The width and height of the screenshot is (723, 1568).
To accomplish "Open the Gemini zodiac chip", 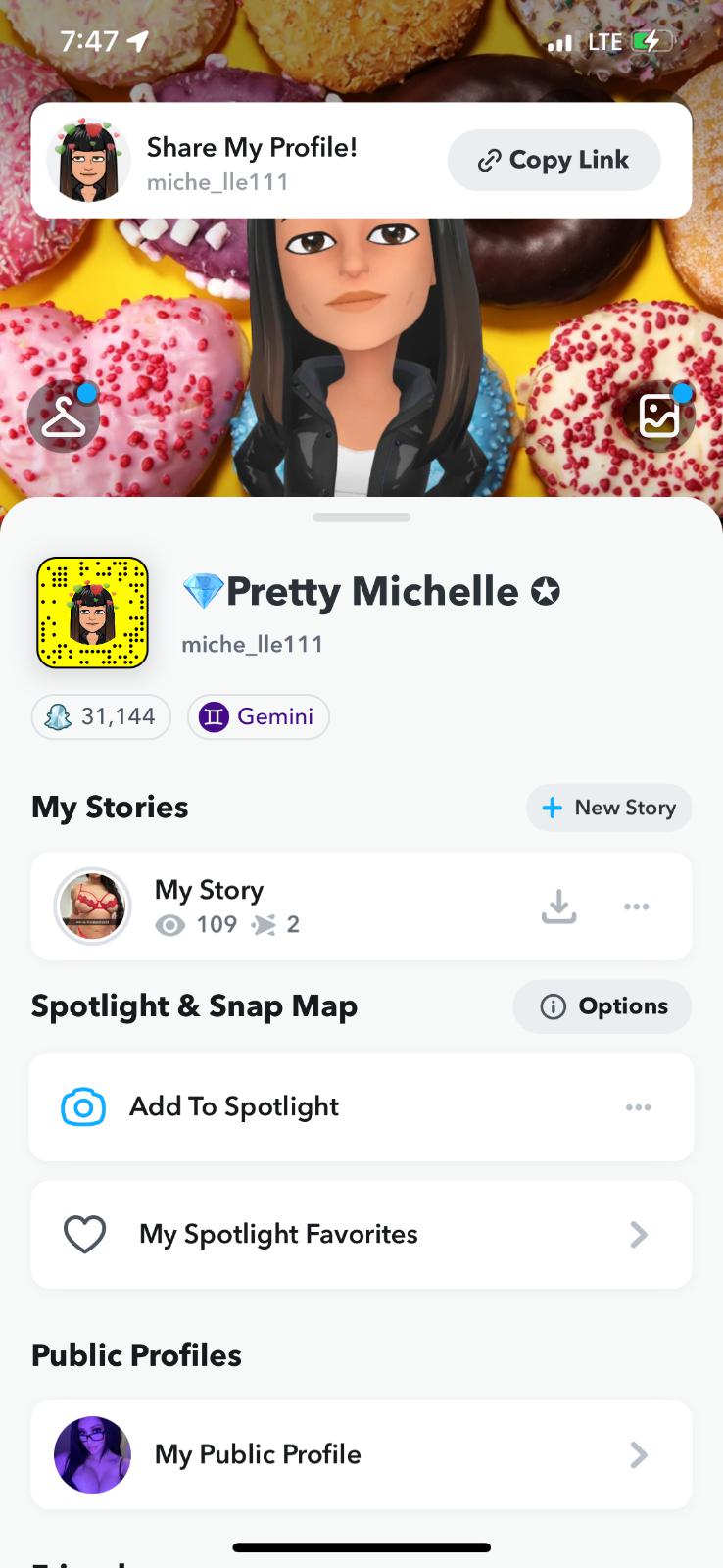I will [258, 716].
